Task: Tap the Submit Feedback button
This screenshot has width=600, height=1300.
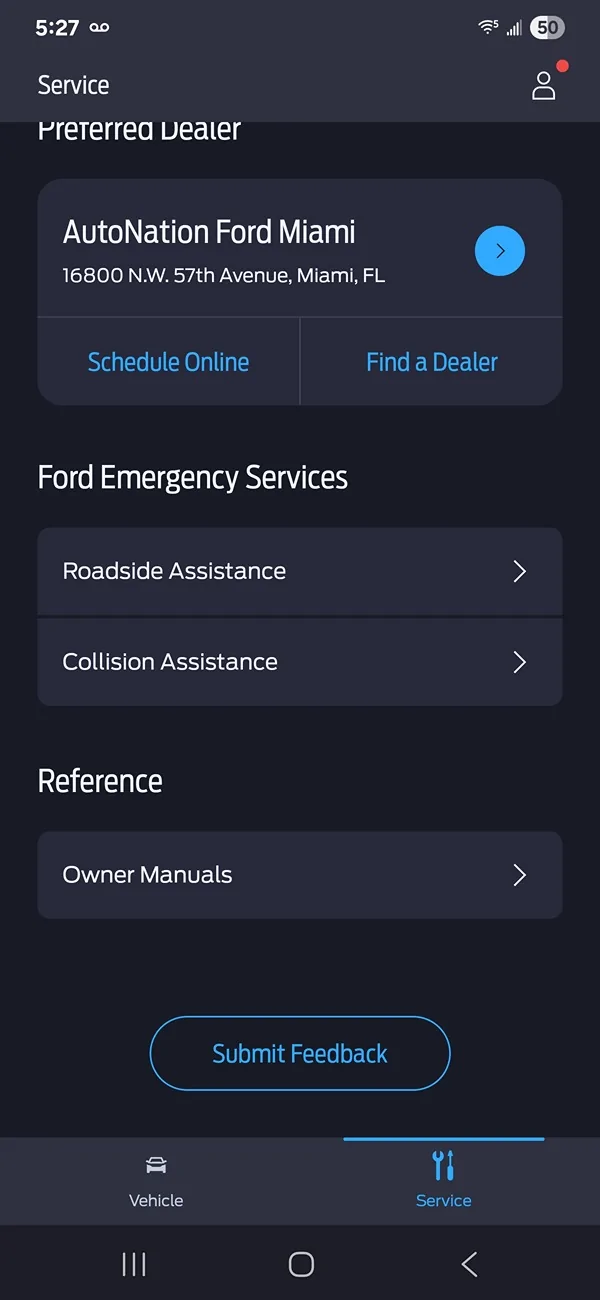Action: (300, 1053)
